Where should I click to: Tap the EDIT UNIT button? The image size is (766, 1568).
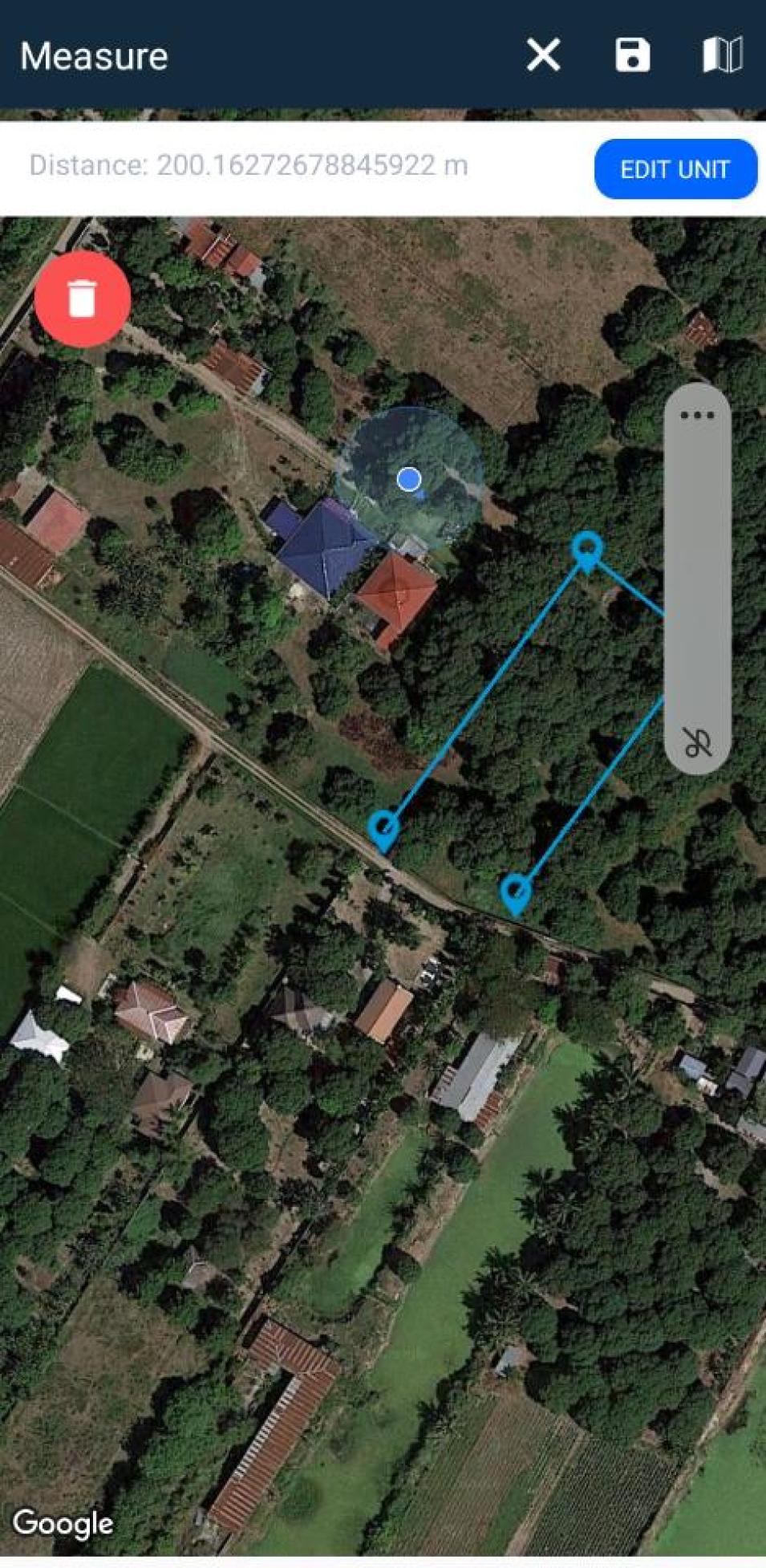point(675,169)
